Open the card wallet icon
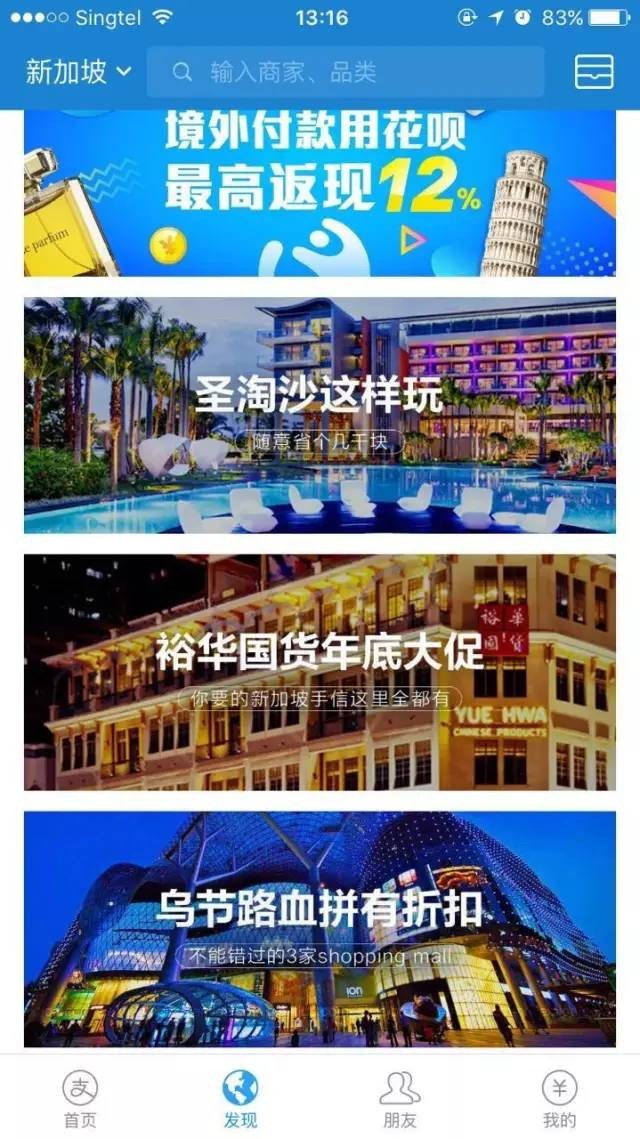640x1139 pixels. coord(594,72)
